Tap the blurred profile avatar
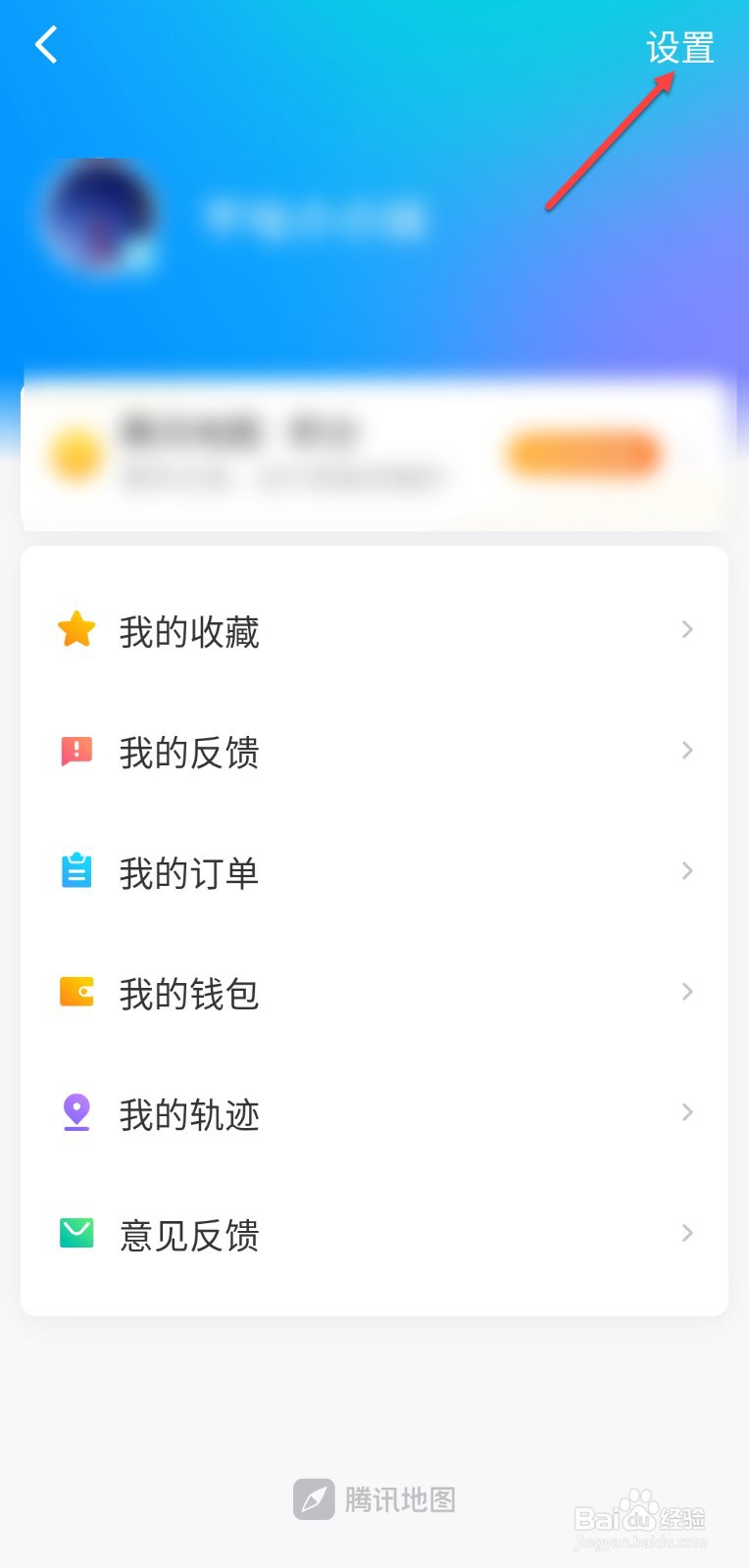This screenshot has height=1568, width=749. coord(100,217)
